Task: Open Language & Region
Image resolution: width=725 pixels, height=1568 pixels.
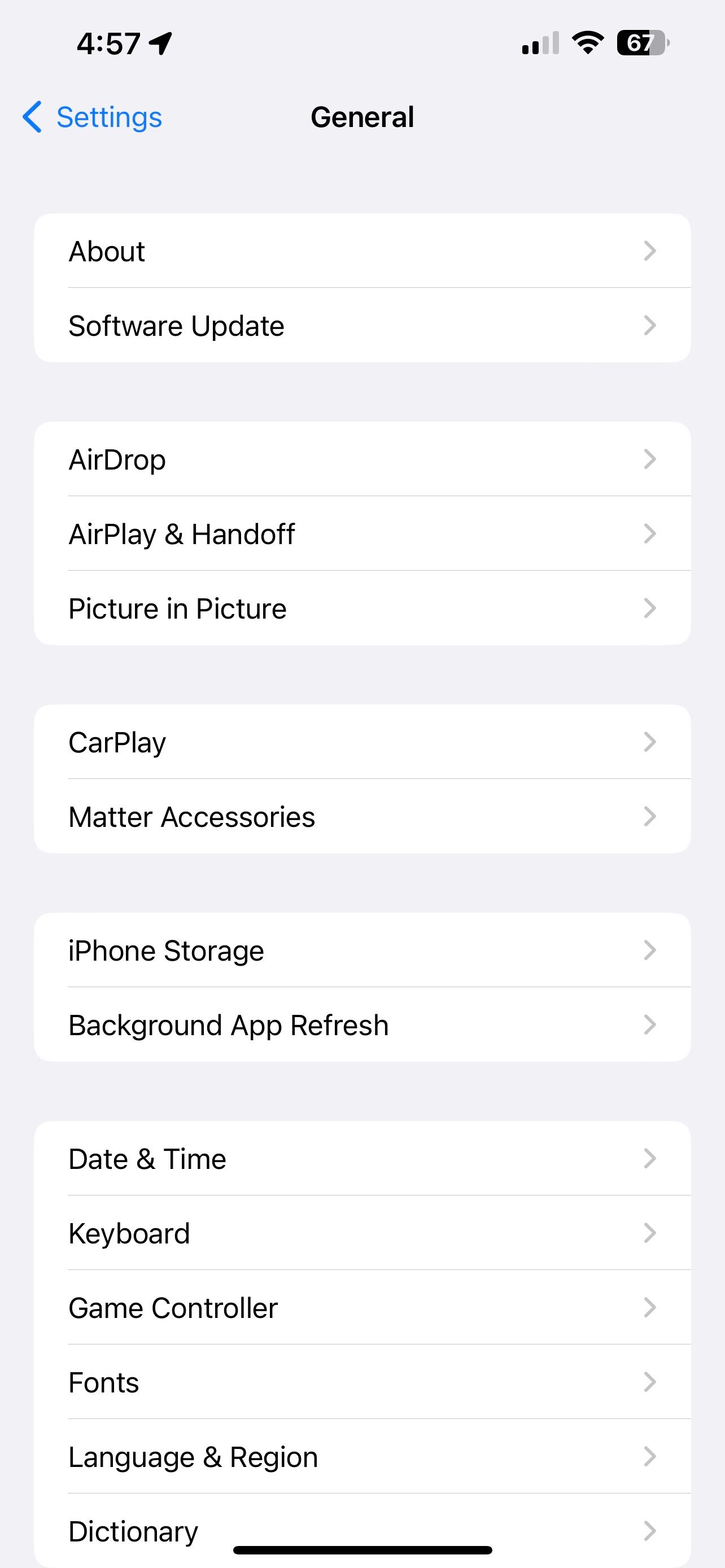Action: (361, 1457)
